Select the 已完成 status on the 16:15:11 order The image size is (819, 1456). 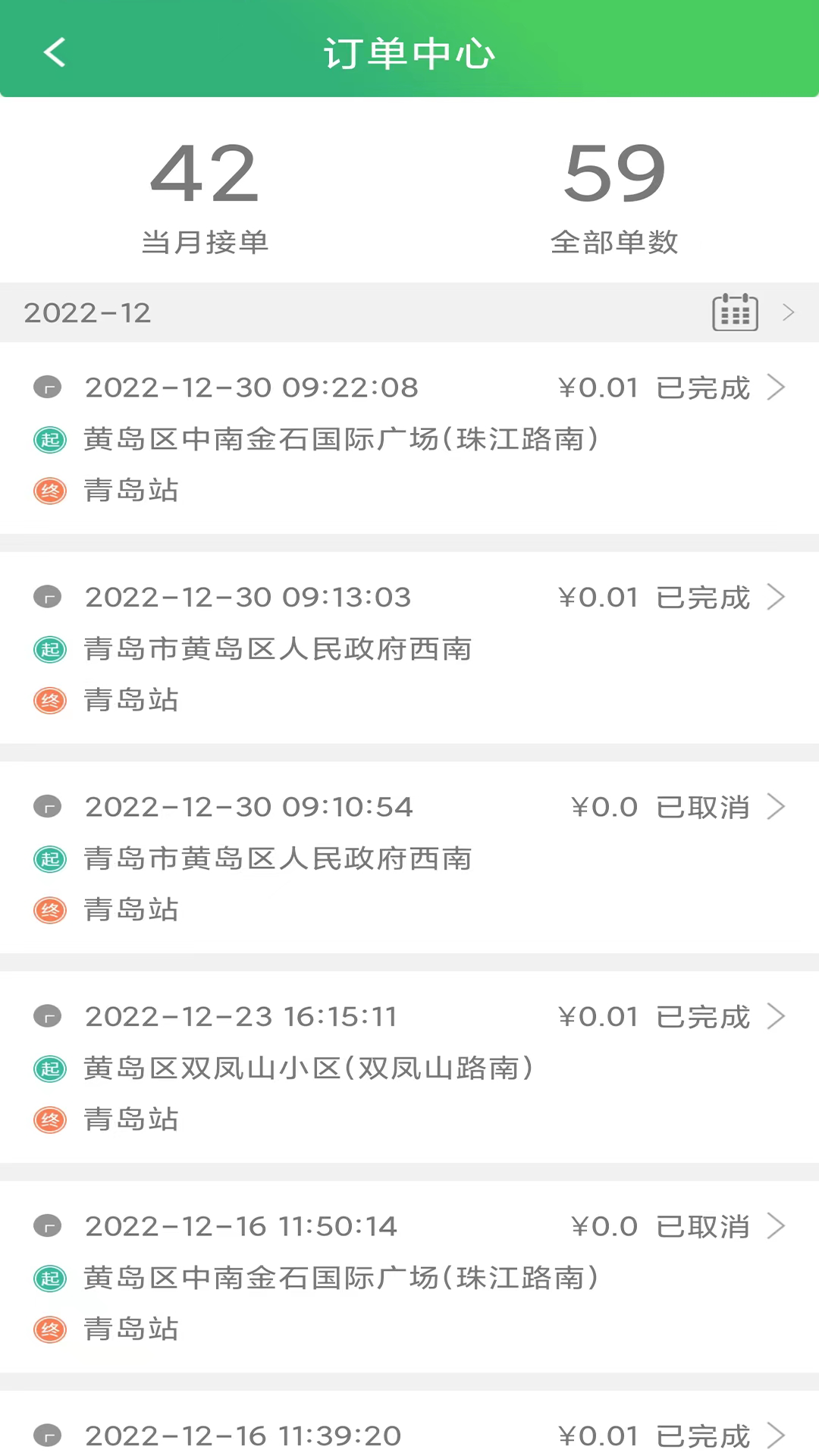click(701, 1016)
